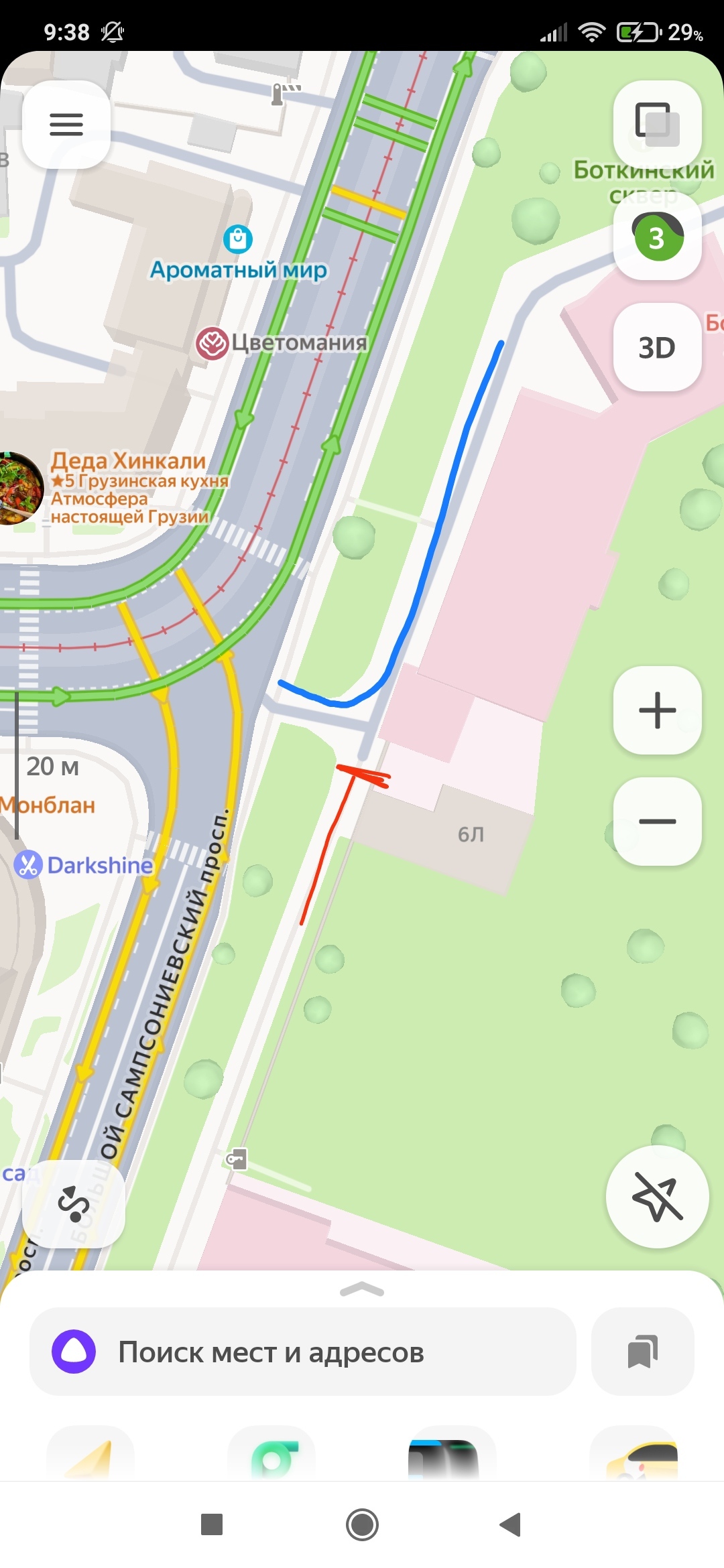724x1568 pixels.
Task: Tap the my-location arrow button
Action: point(657,1197)
